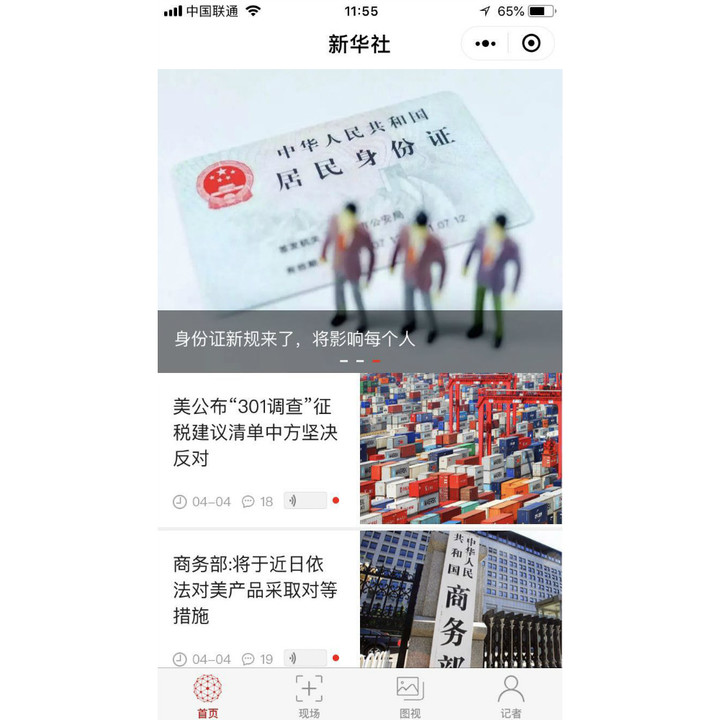Open the article on the 301 investigation tariff list
The width and height of the screenshot is (720, 720).
point(255,433)
